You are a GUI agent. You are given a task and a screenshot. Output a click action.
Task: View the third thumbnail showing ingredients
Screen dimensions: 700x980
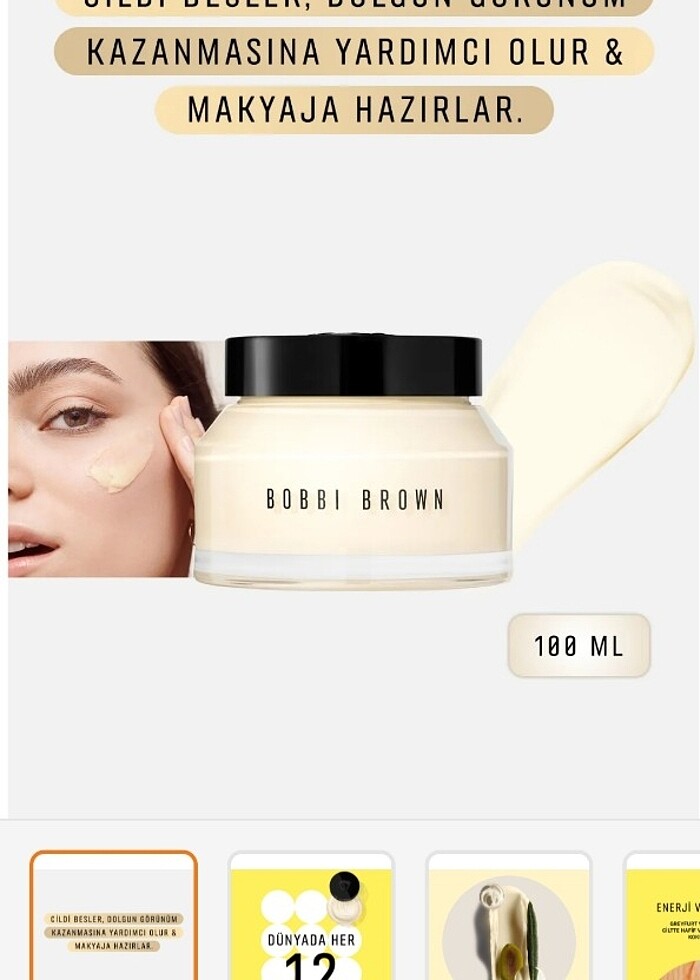(508, 918)
